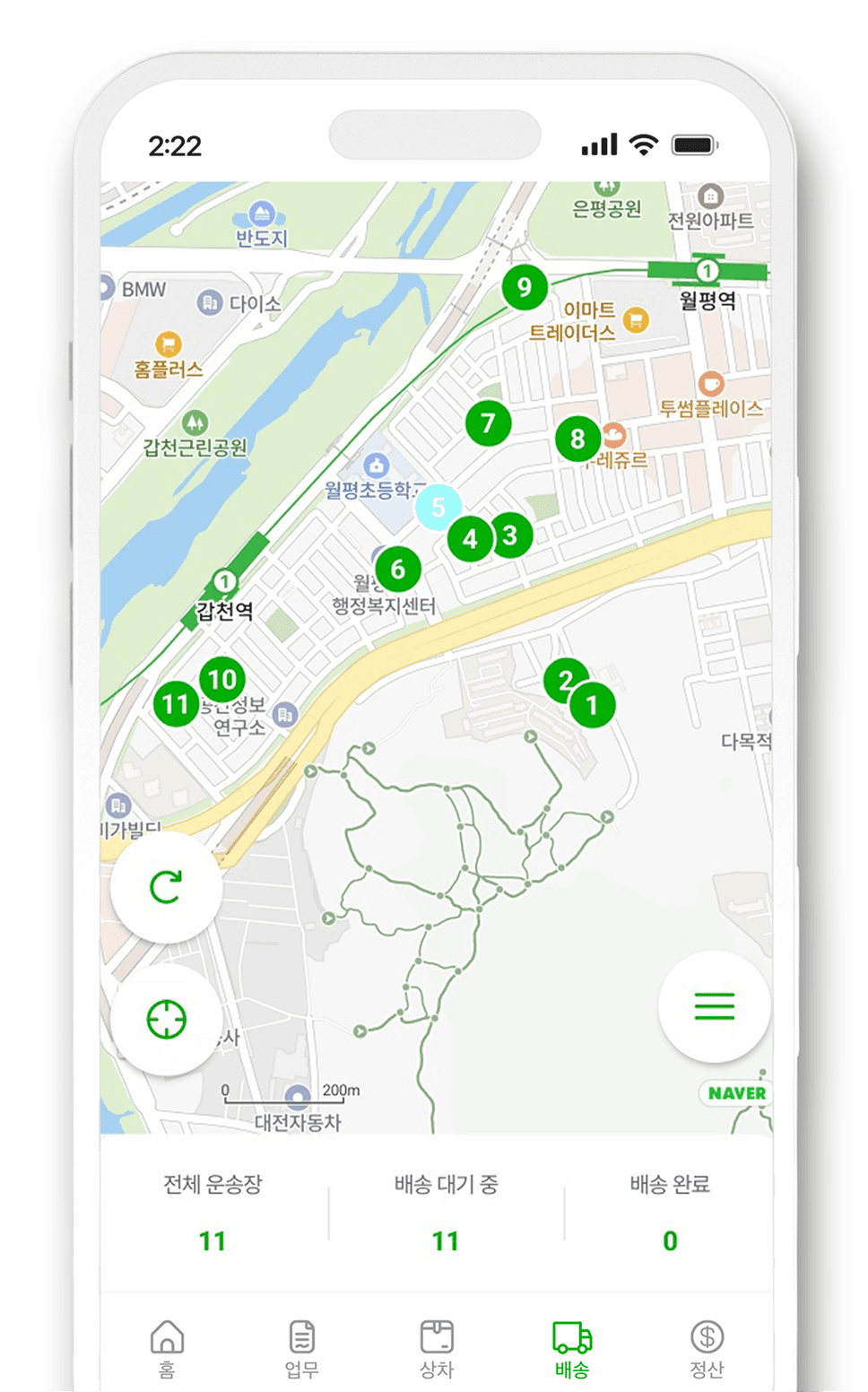868x1392 pixels.
Task: Select delivery stop marker 9
Action: [x=525, y=287]
